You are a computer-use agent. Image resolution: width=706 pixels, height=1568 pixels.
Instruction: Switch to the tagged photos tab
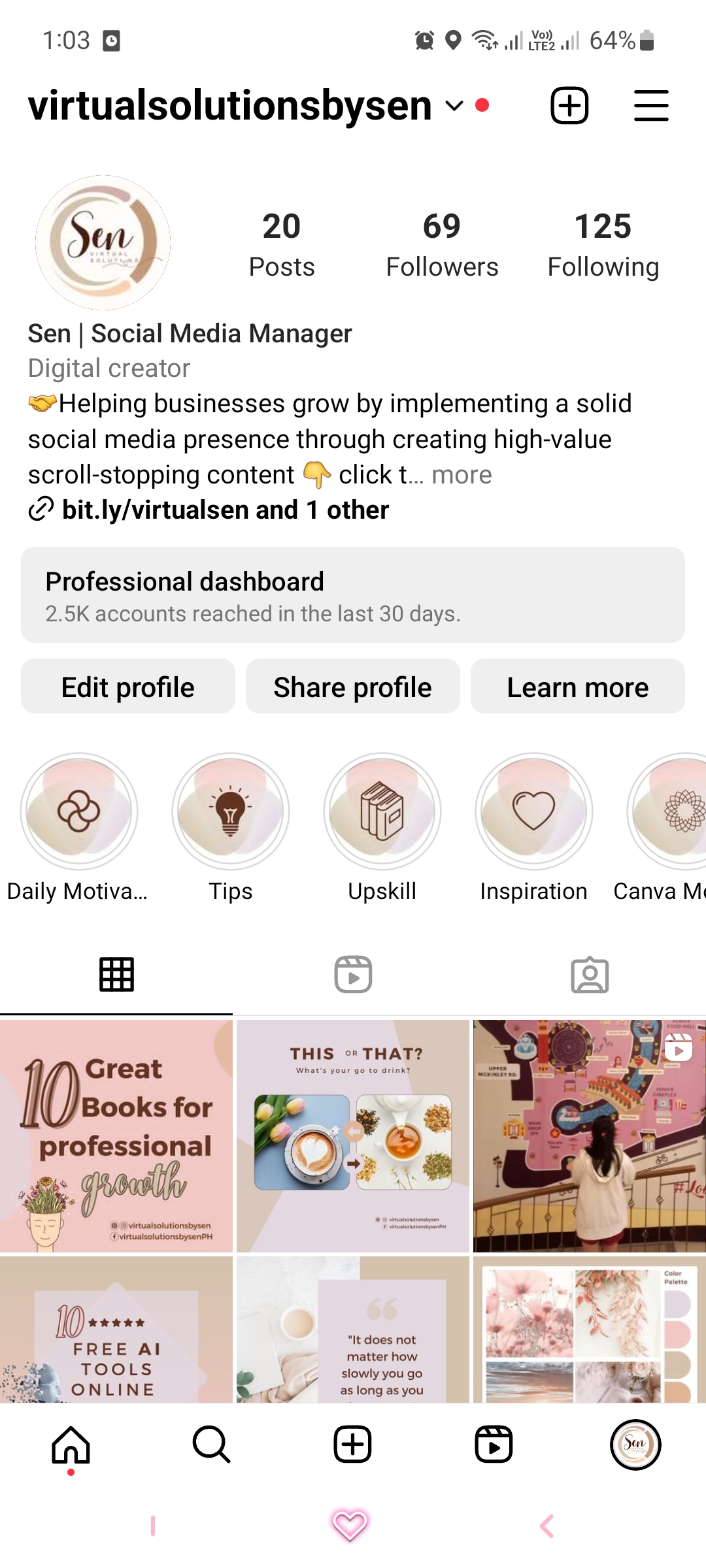[x=590, y=975]
